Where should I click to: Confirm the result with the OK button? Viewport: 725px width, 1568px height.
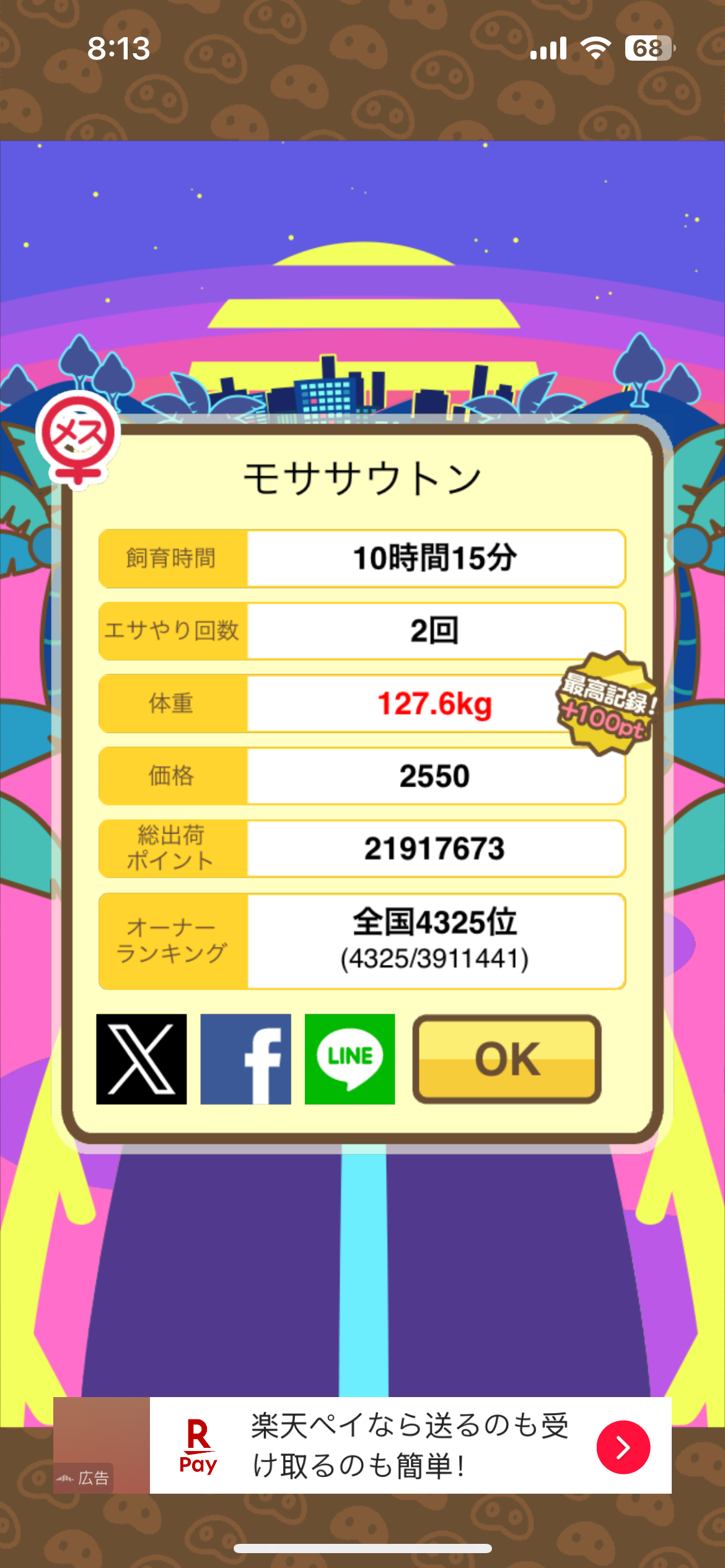(x=507, y=1059)
